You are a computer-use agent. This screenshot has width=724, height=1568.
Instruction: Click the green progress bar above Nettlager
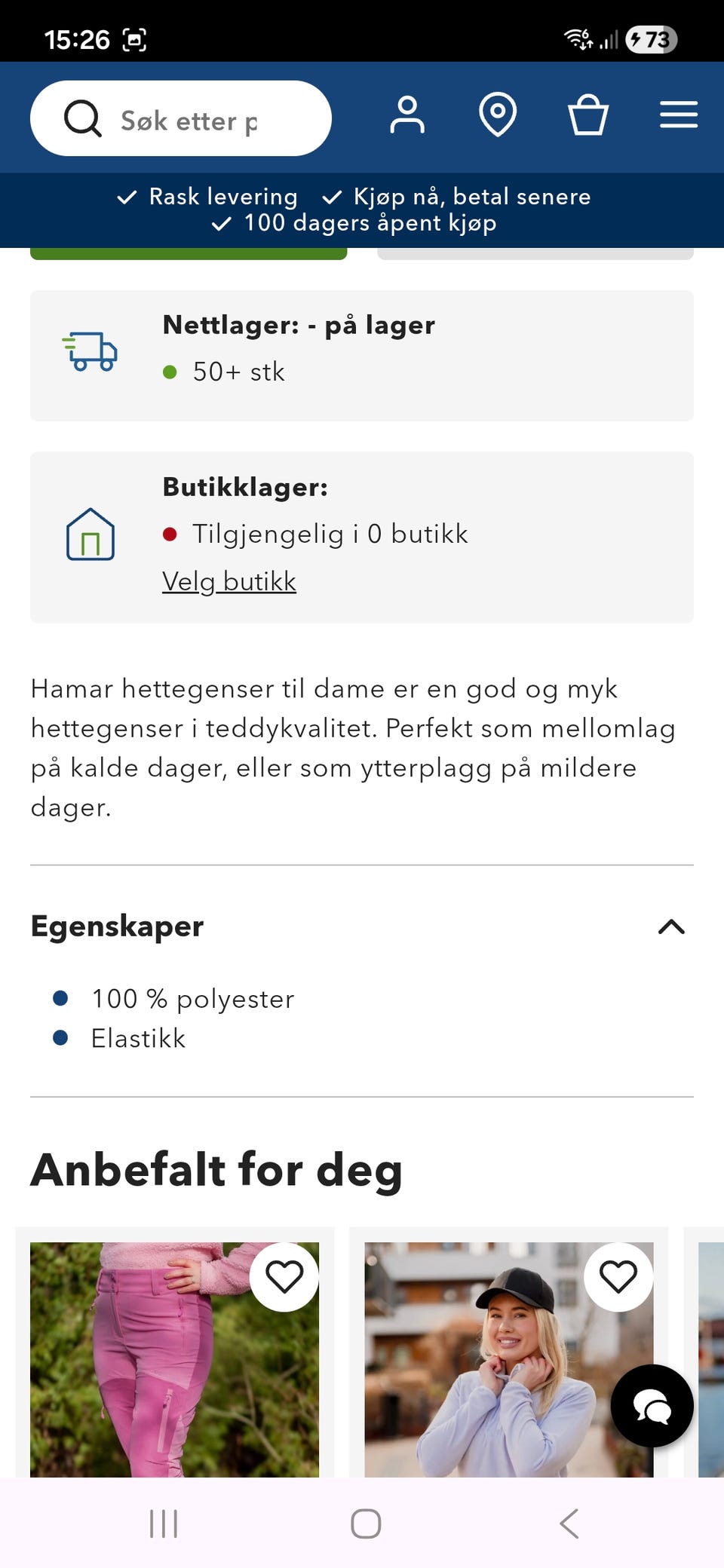[188, 255]
